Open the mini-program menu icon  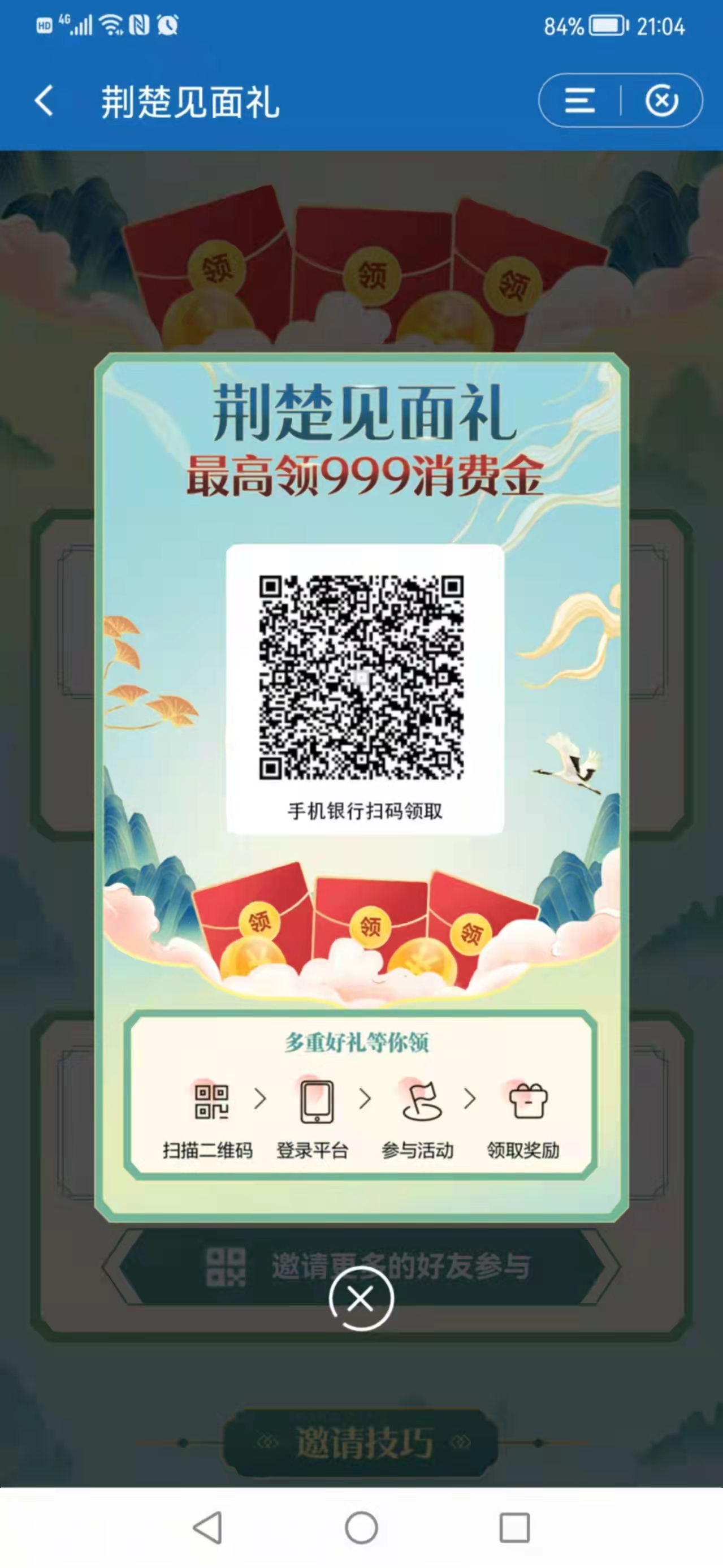(x=579, y=101)
